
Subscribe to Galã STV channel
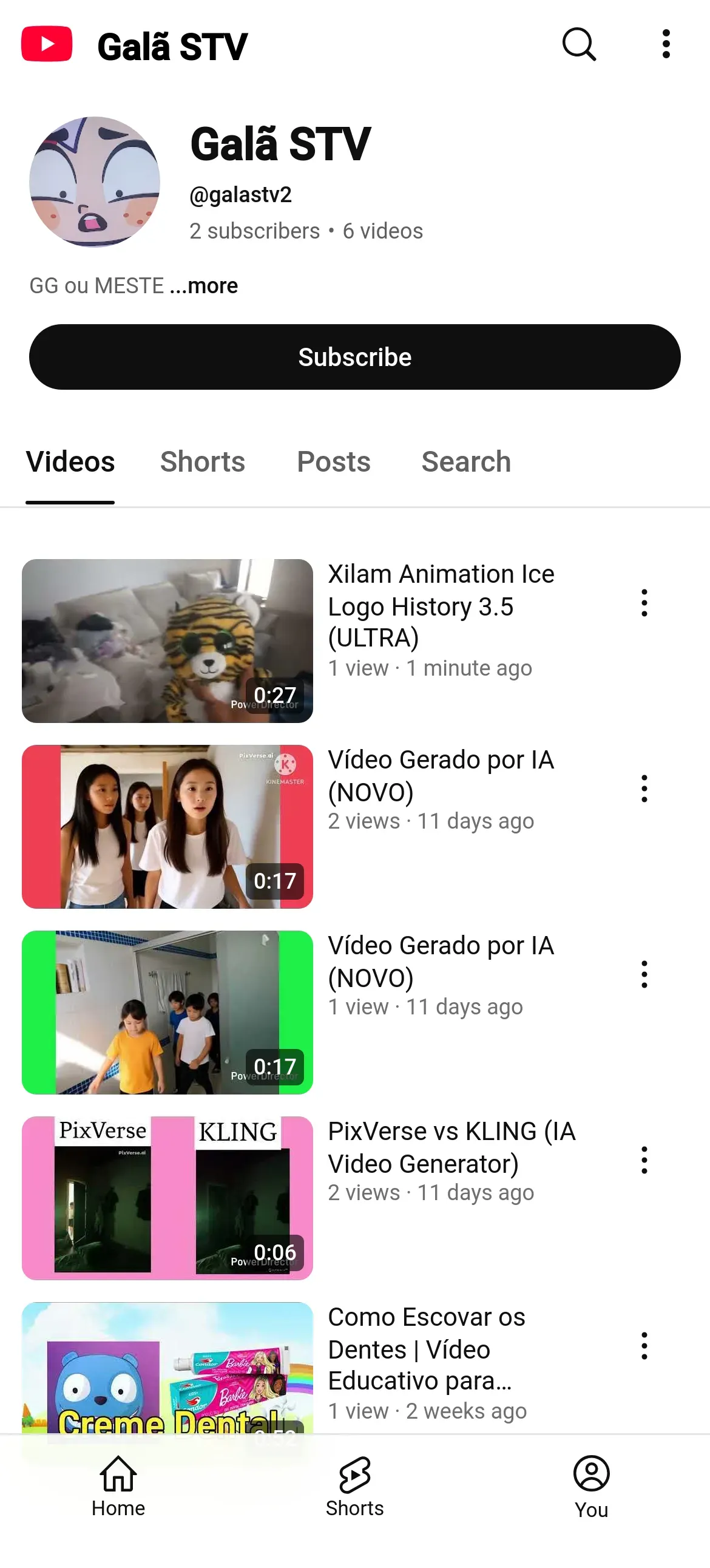[354, 357]
